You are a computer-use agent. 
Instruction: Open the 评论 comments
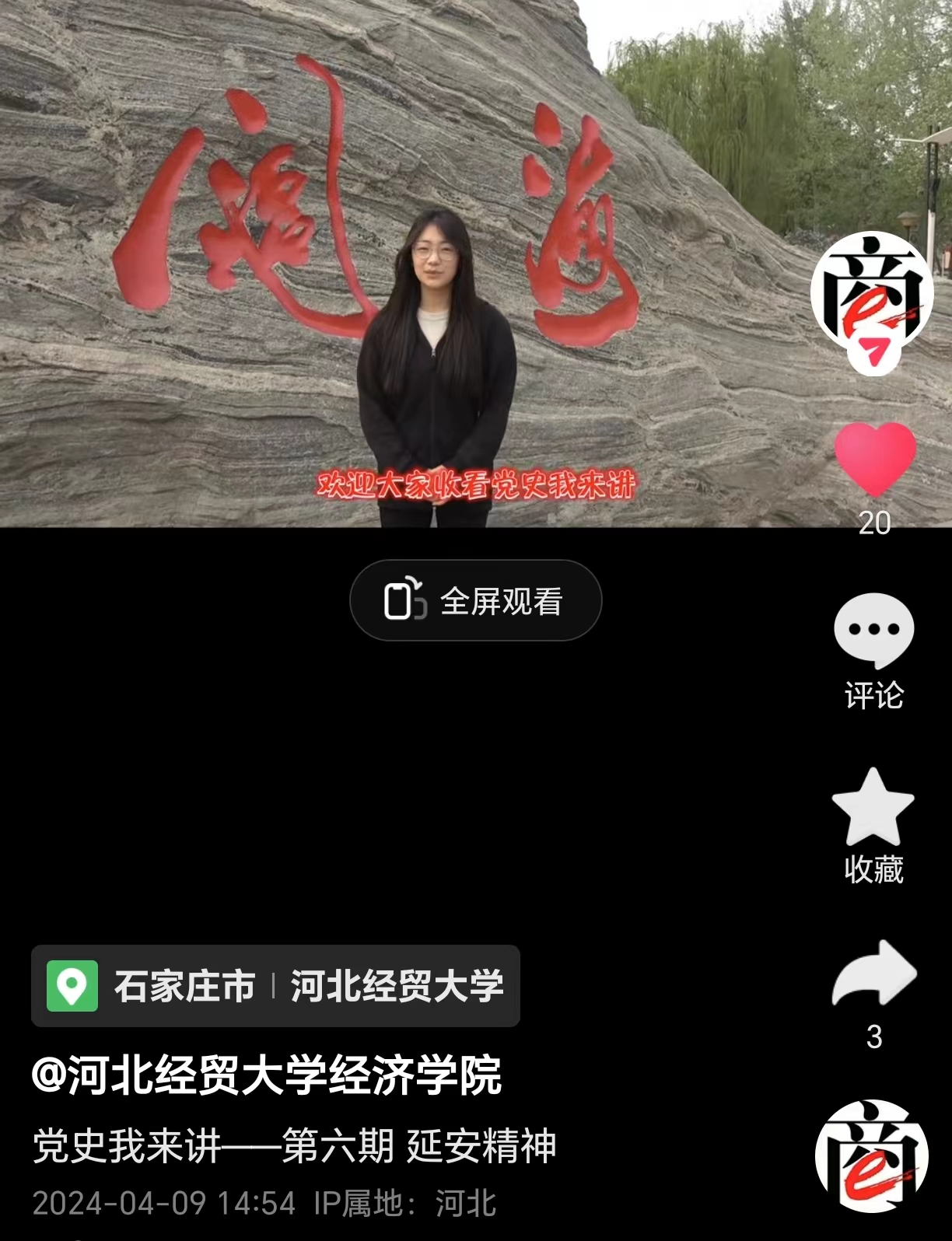(873, 631)
